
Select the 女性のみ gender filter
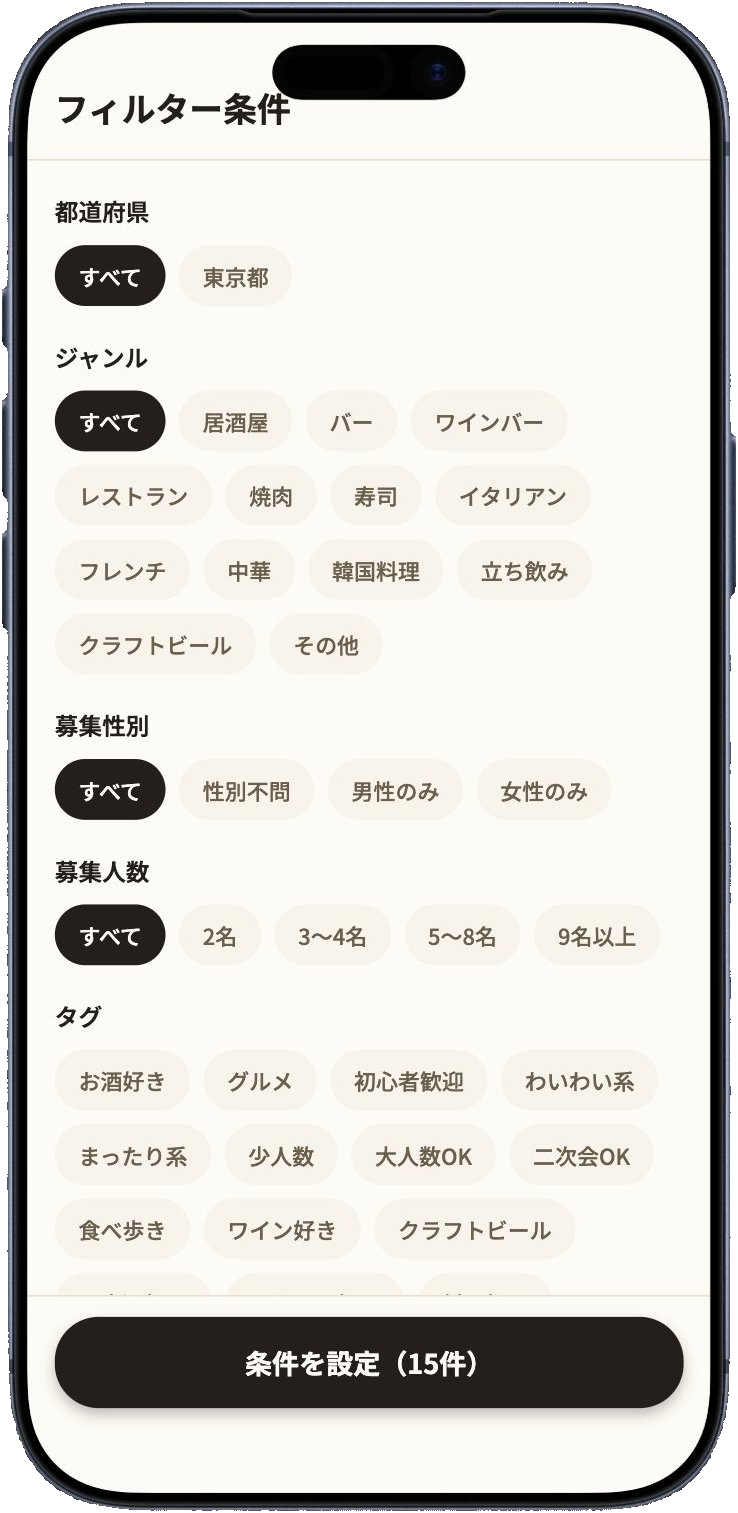point(543,790)
